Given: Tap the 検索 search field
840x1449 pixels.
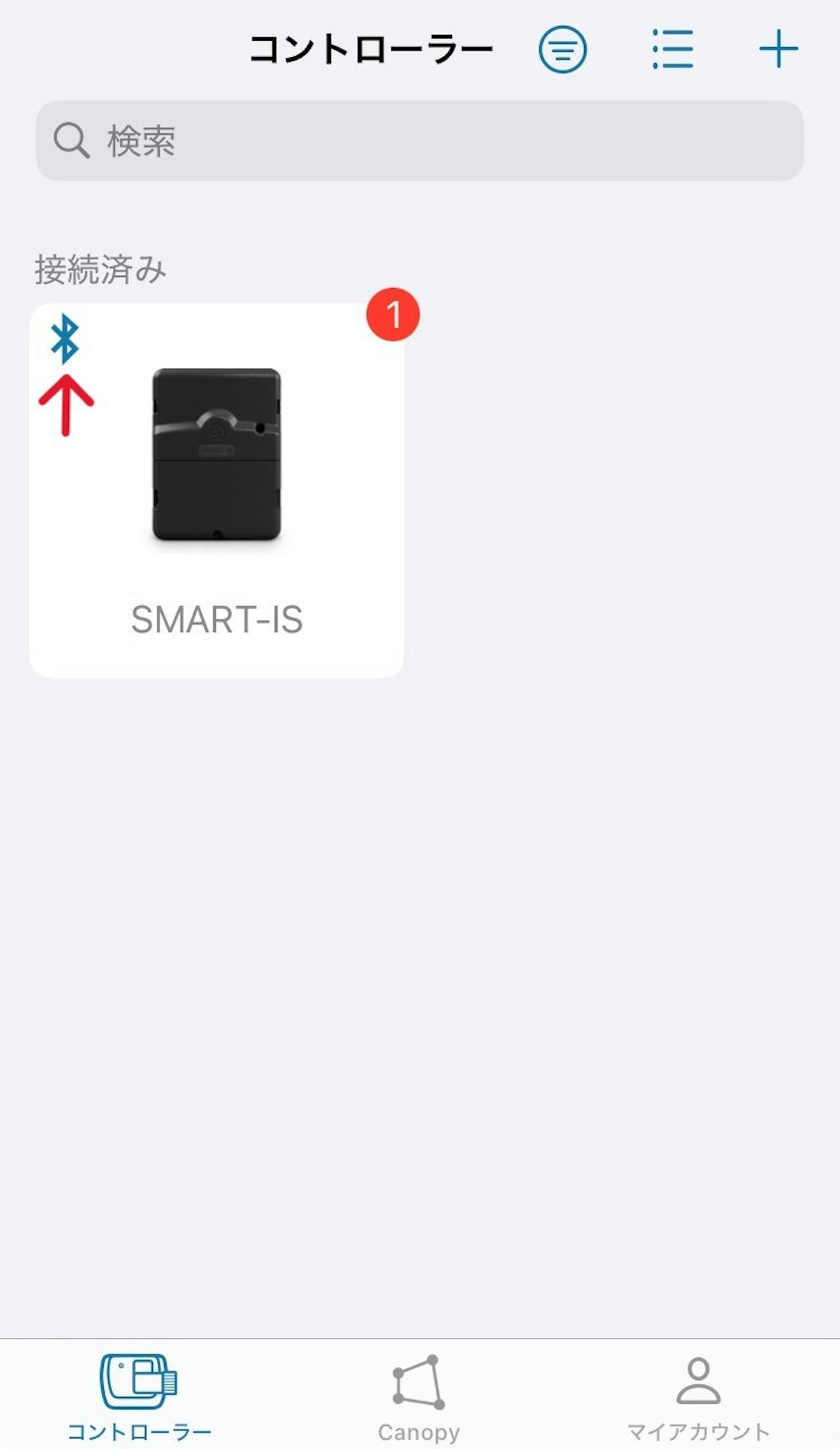Looking at the screenshot, I should (x=420, y=140).
